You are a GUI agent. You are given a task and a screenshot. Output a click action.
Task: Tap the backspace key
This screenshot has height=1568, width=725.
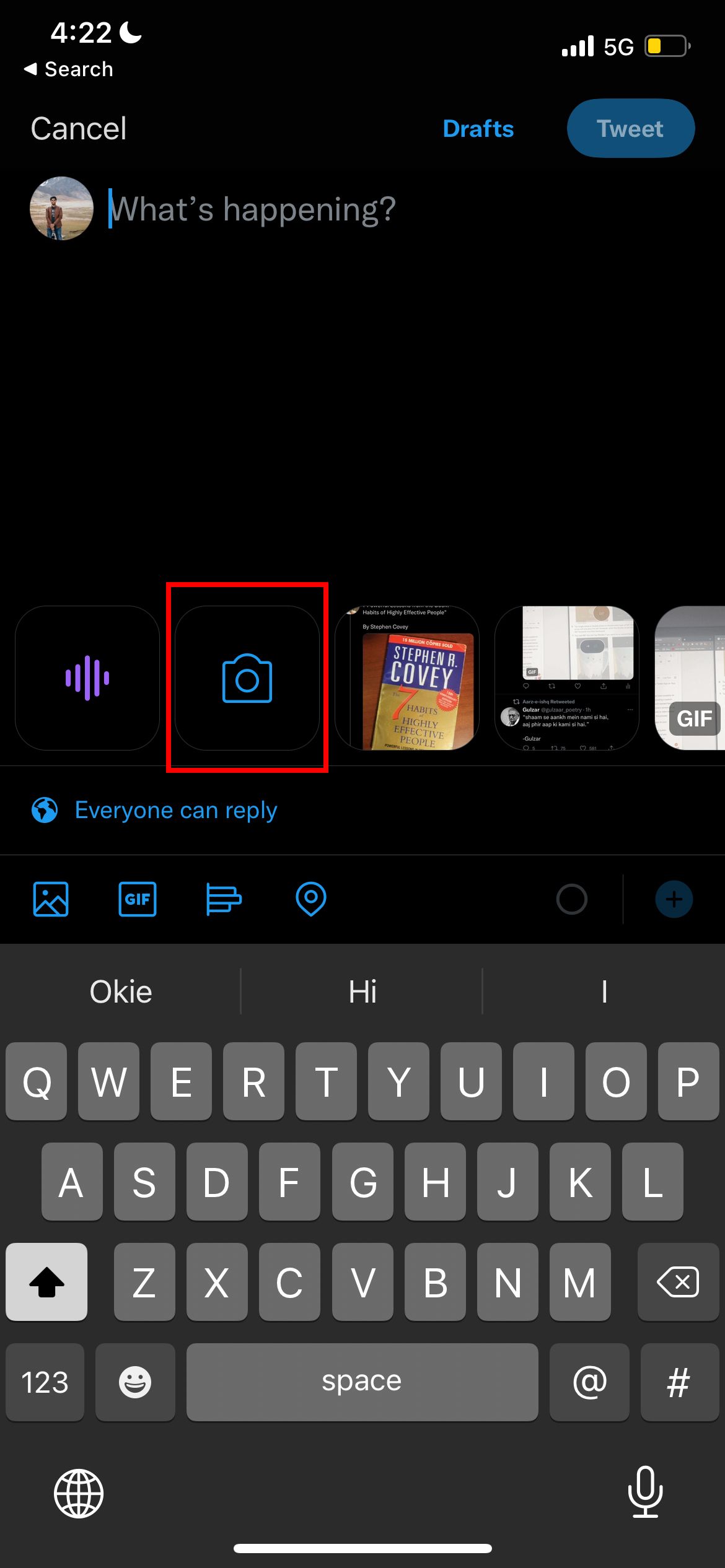(x=678, y=1282)
